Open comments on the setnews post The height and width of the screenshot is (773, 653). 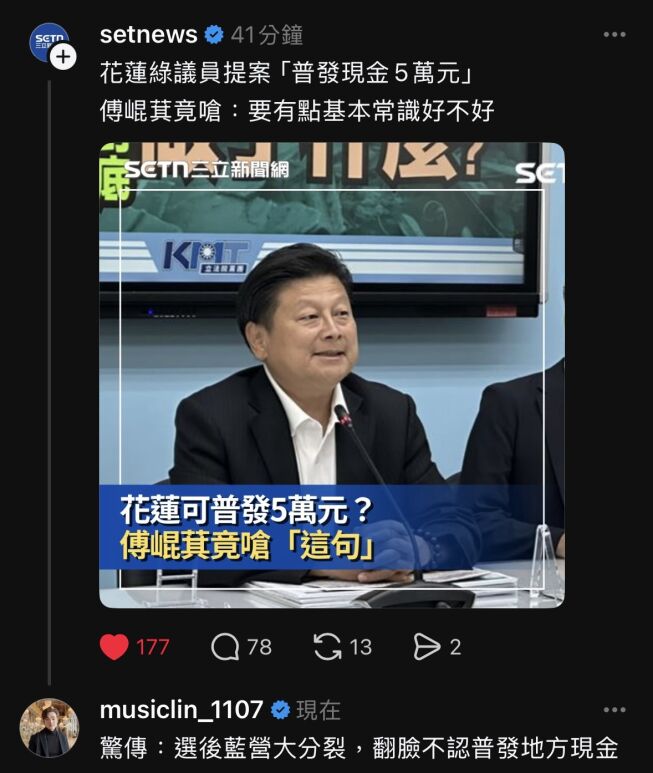[x=226, y=647]
